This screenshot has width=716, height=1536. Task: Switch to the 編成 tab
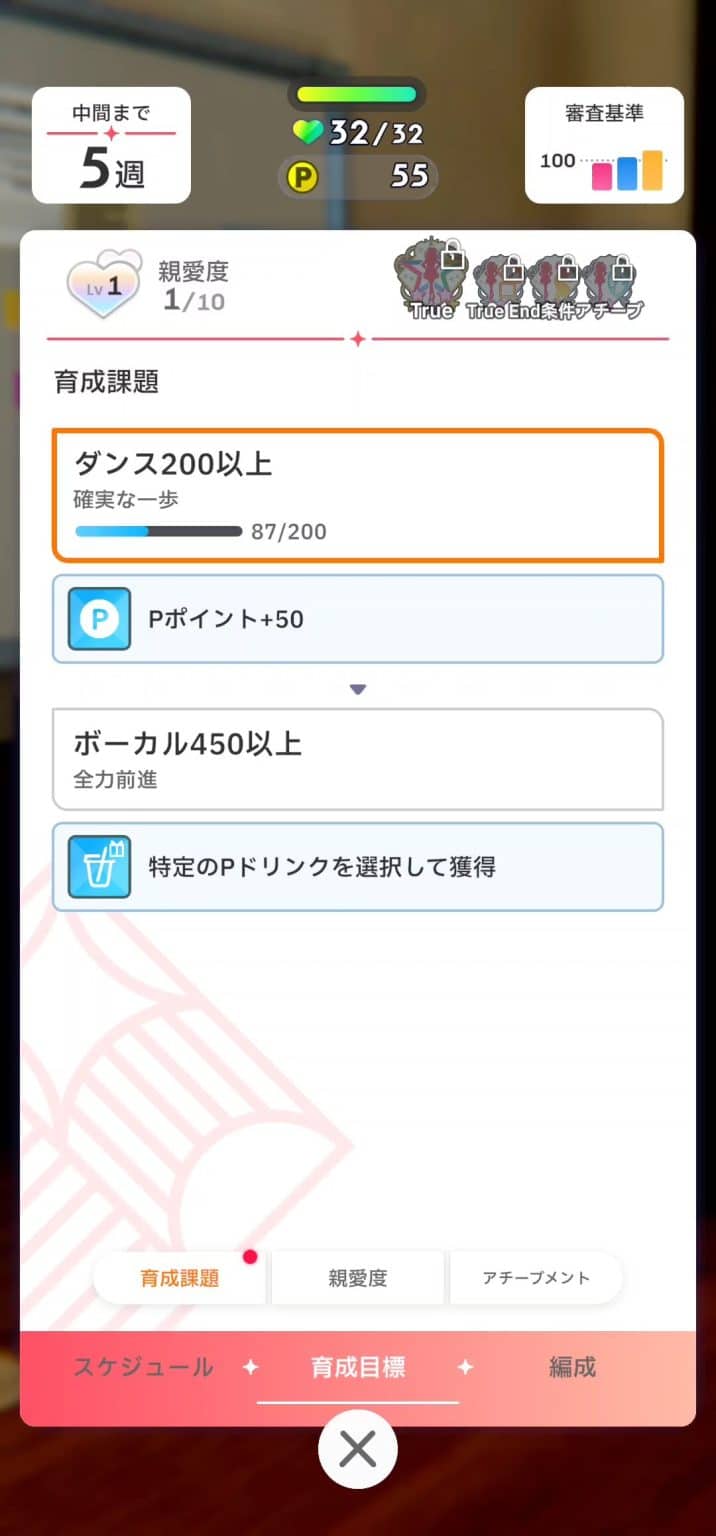coord(572,1367)
